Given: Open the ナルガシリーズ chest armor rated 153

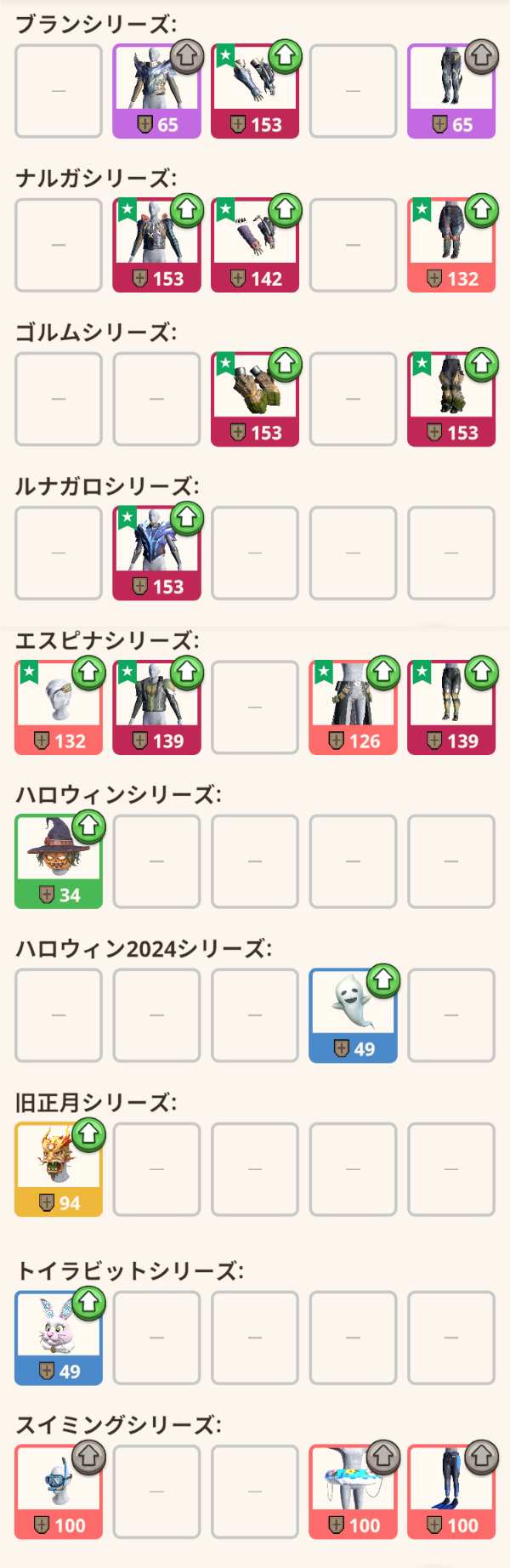Looking at the screenshot, I should (x=156, y=245).
